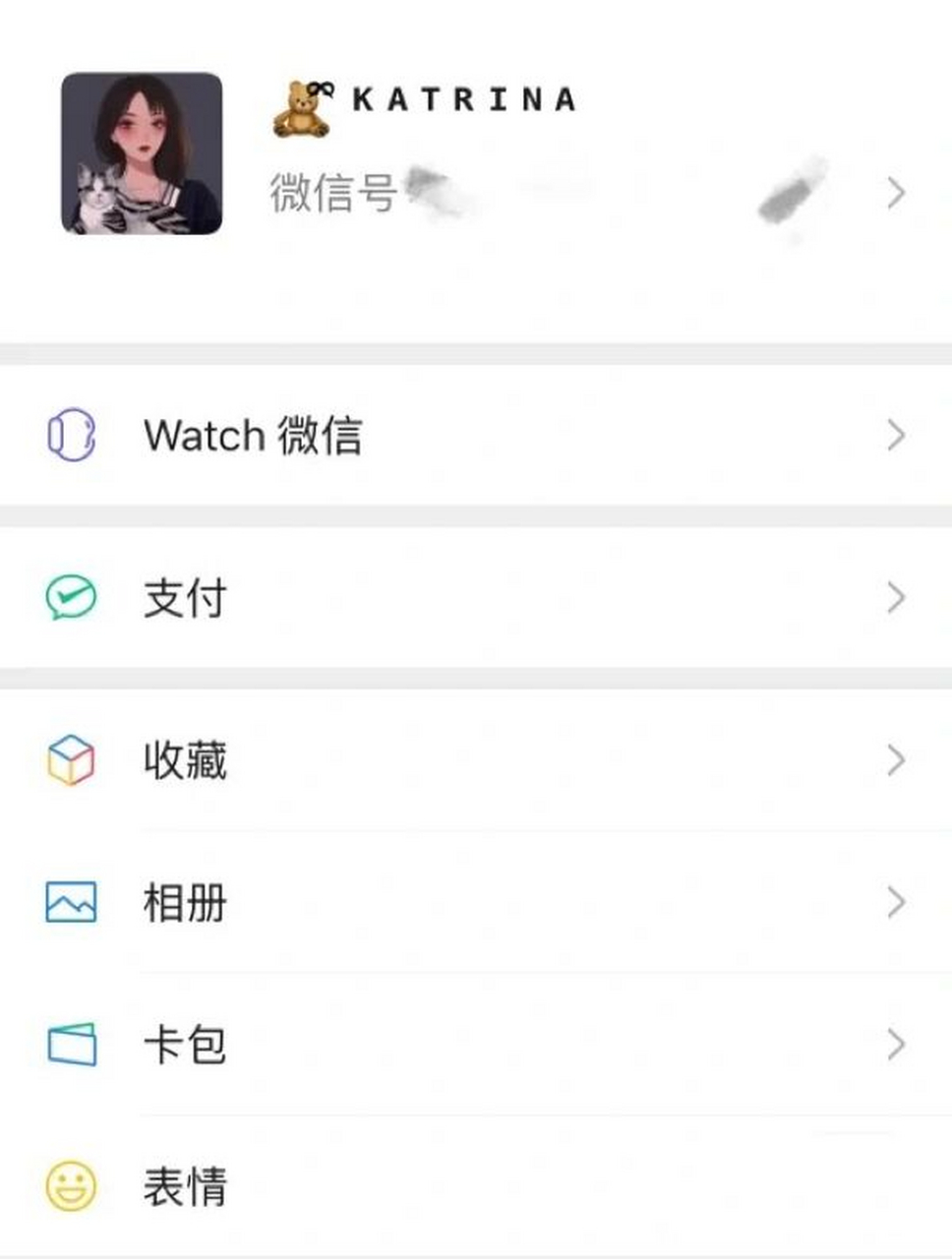The image size is (952, 1259).
Task: Select the yellow 表情 smiley face icon
Action: [x=69, y=1188]
